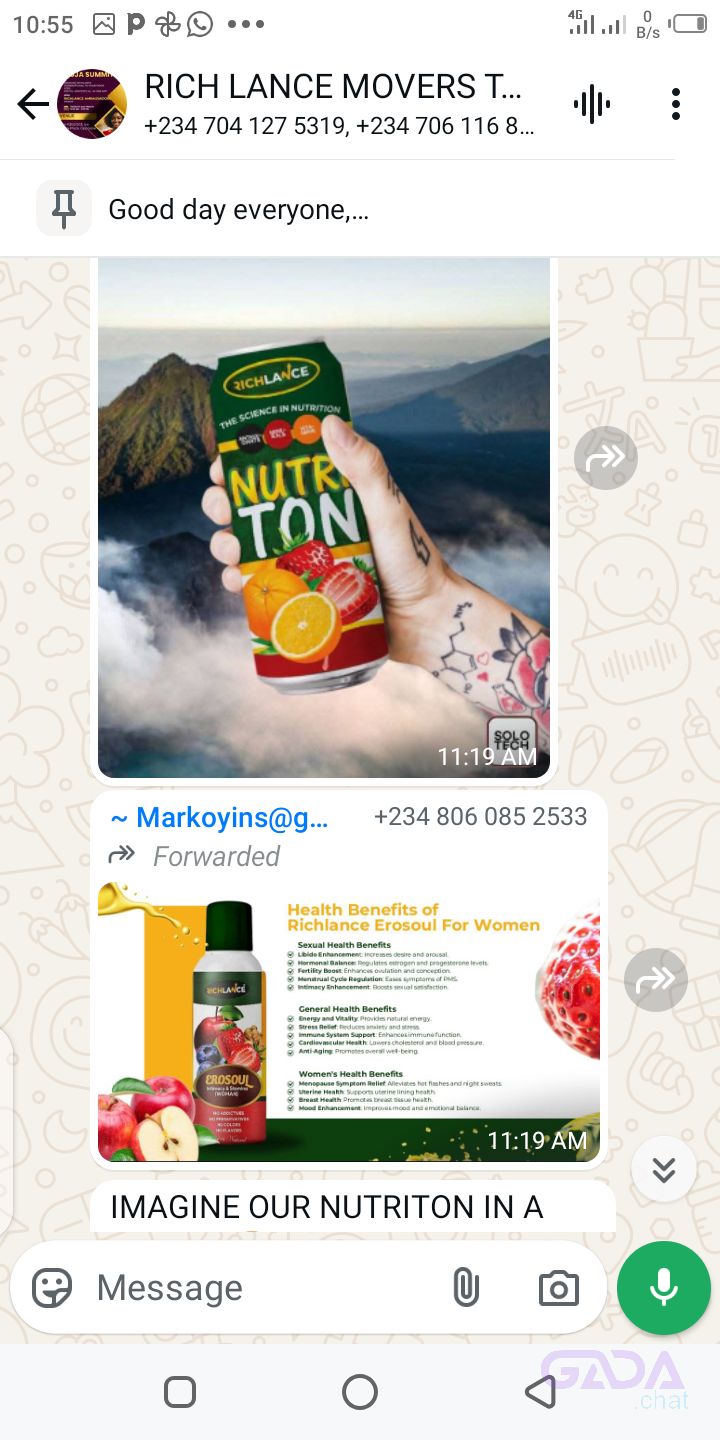Start a group voice chat

[x=592, y=104]
